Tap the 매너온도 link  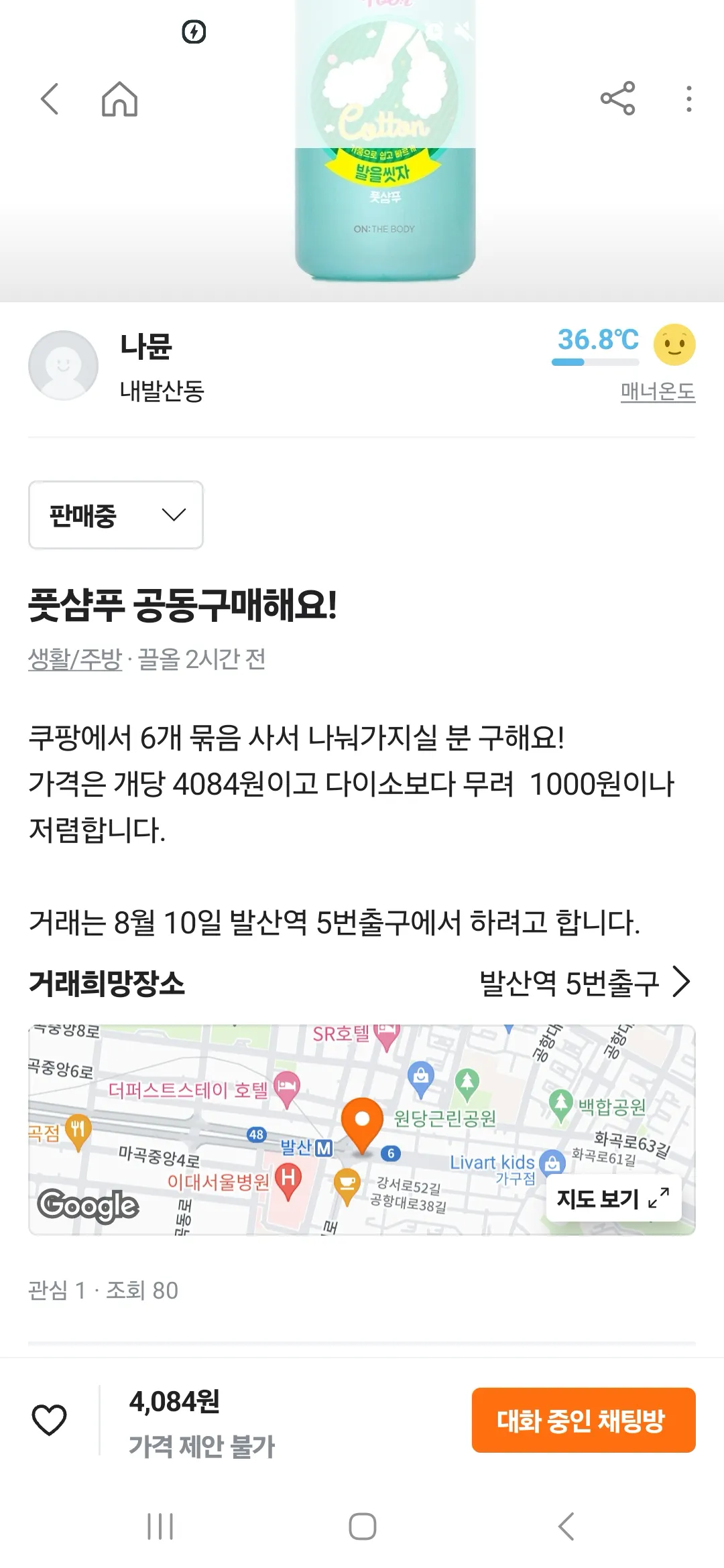click(658, 391)
